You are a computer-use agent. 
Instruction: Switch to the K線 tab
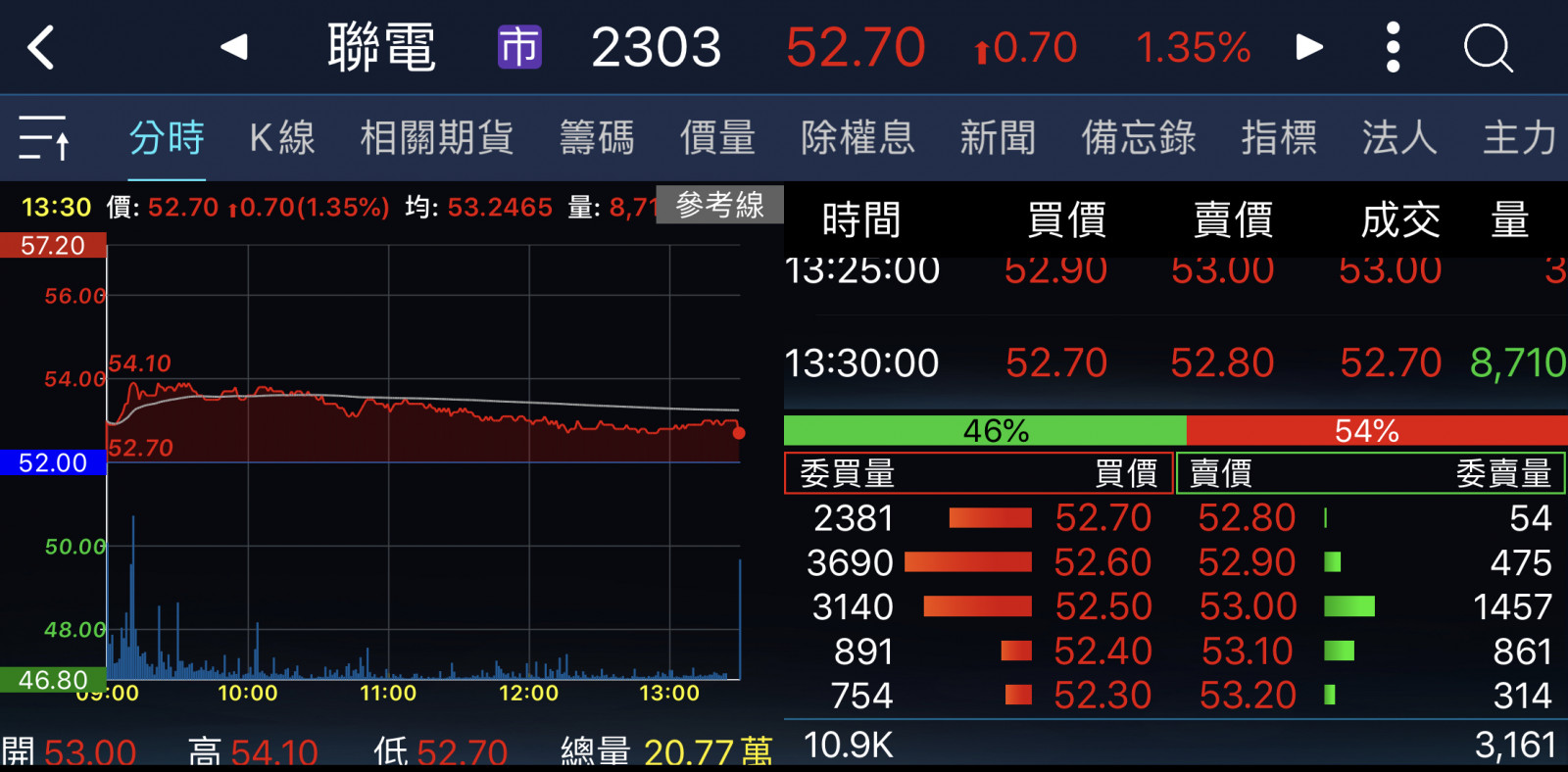pyautogui.click(x=282, y=137)
